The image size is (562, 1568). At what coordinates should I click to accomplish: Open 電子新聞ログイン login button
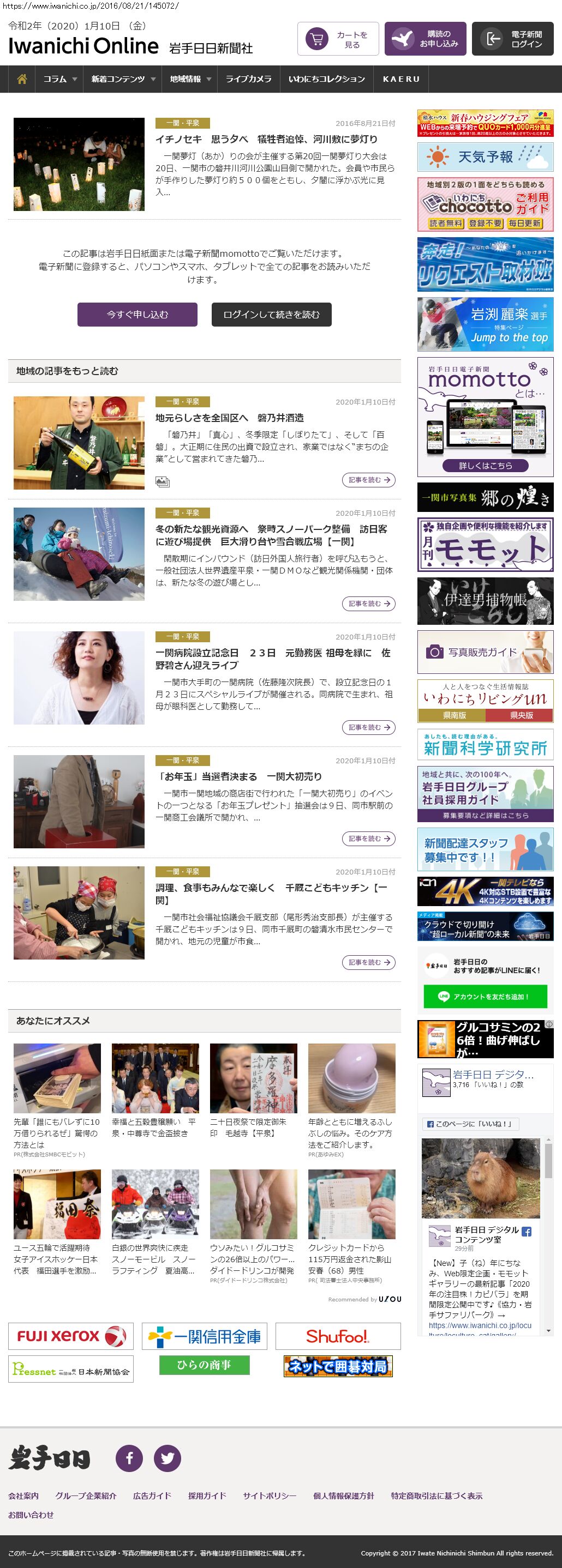click(512, 39)
